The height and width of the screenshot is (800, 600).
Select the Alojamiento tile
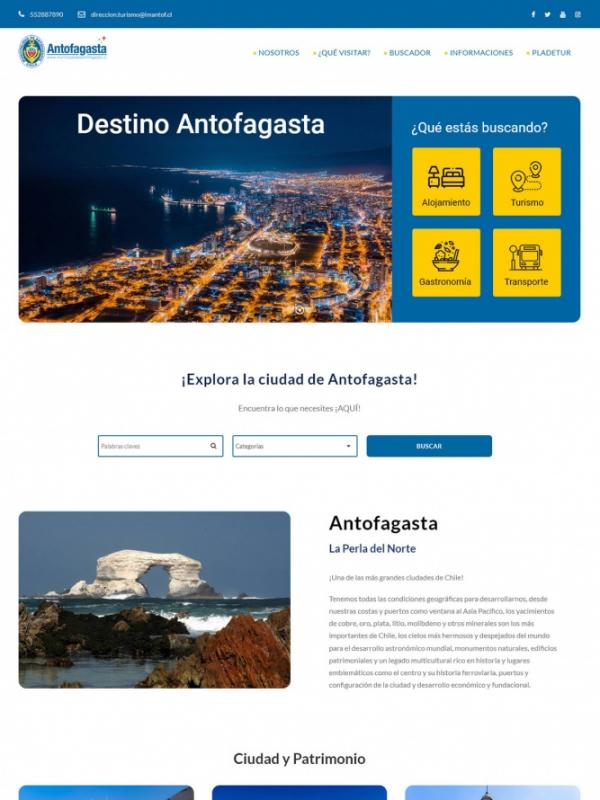tap(446, 181)
